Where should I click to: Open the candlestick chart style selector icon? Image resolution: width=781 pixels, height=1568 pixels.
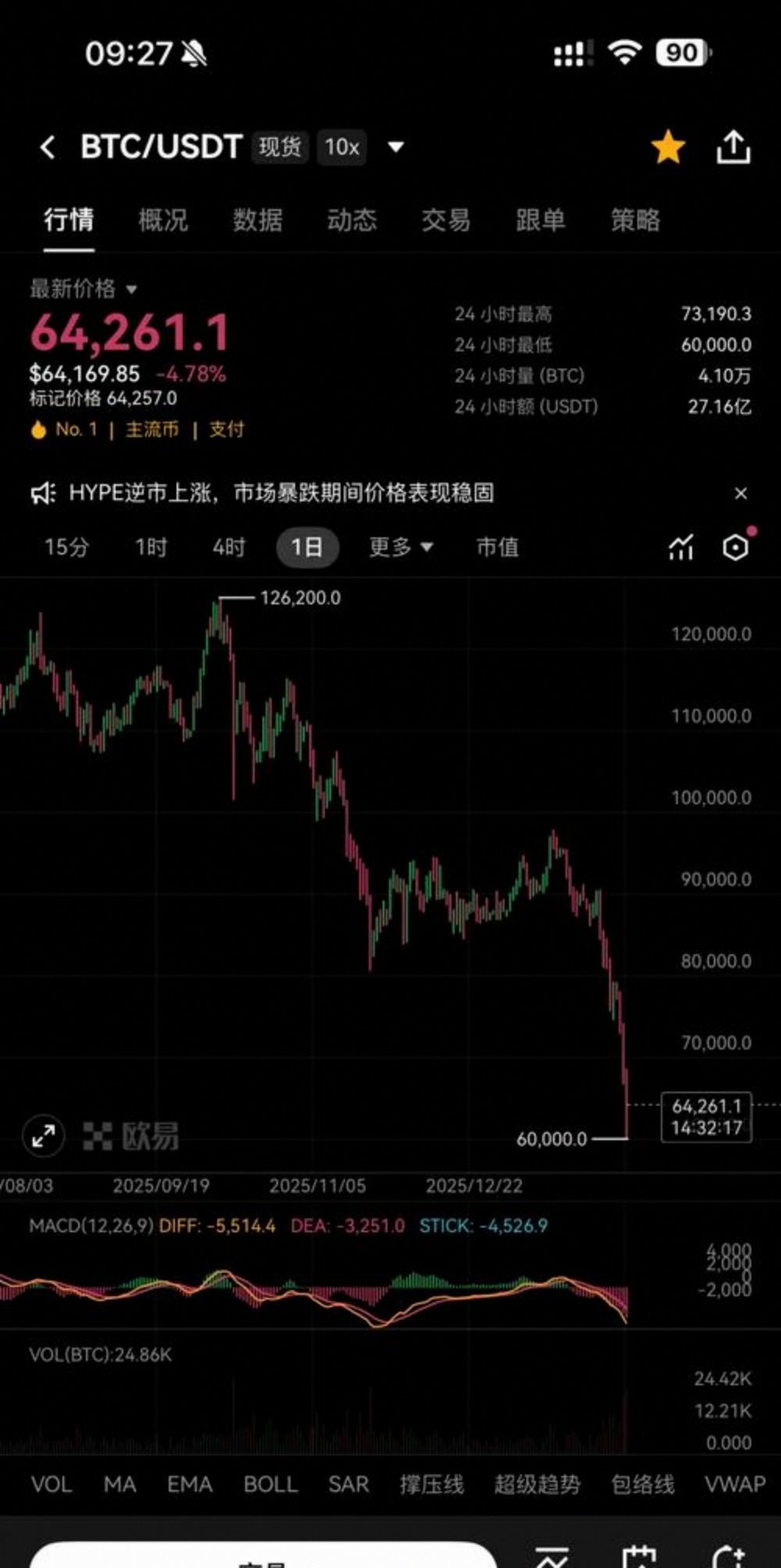tap(681, 548)
